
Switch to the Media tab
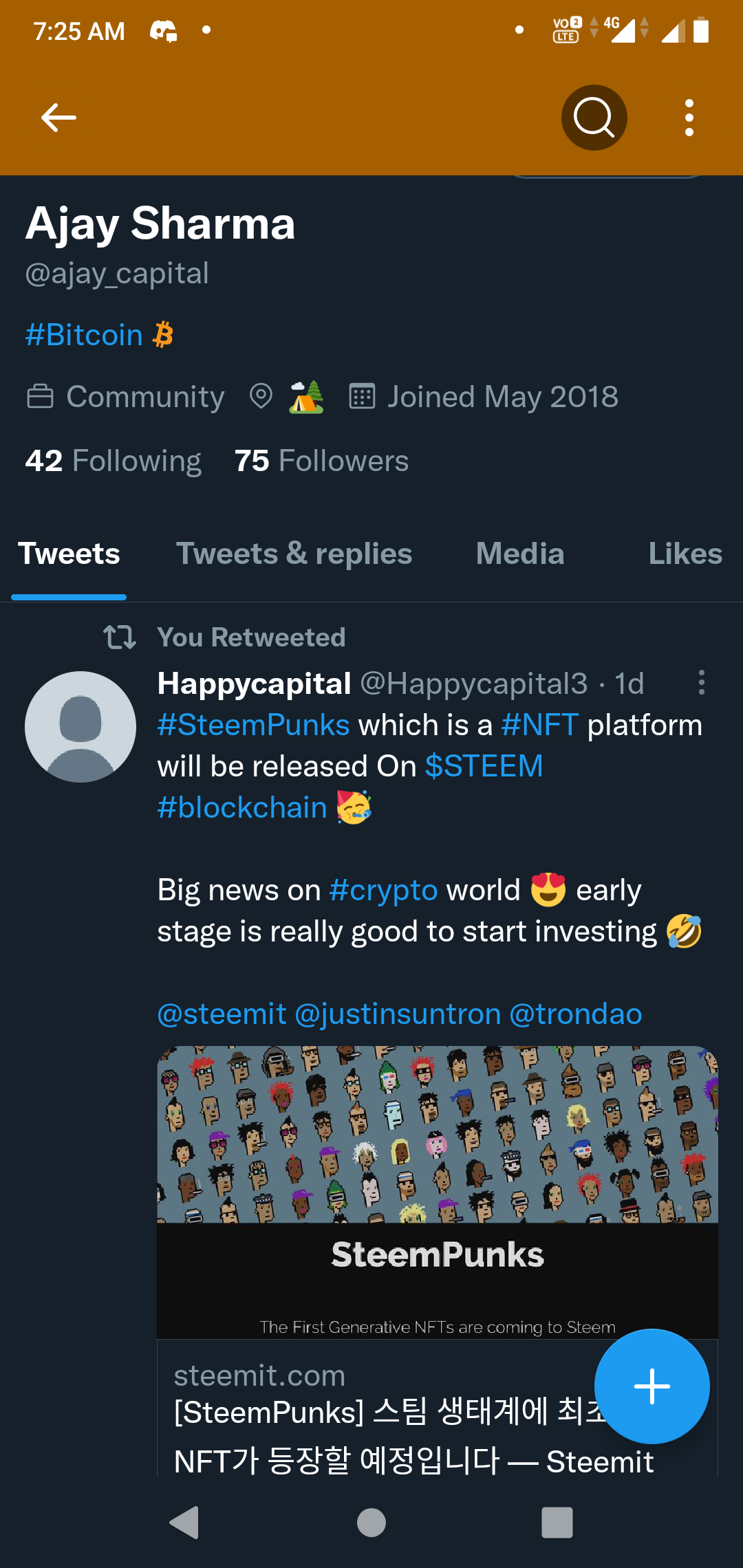tap(520, 554)
